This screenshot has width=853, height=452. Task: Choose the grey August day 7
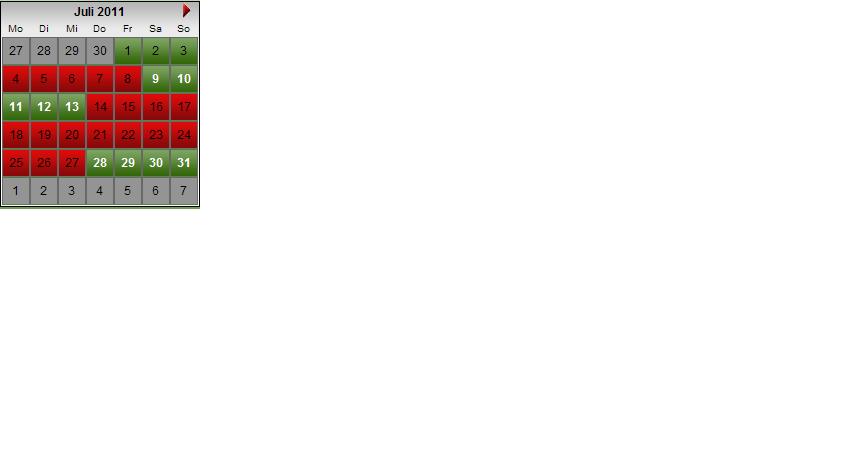point(183,190)
